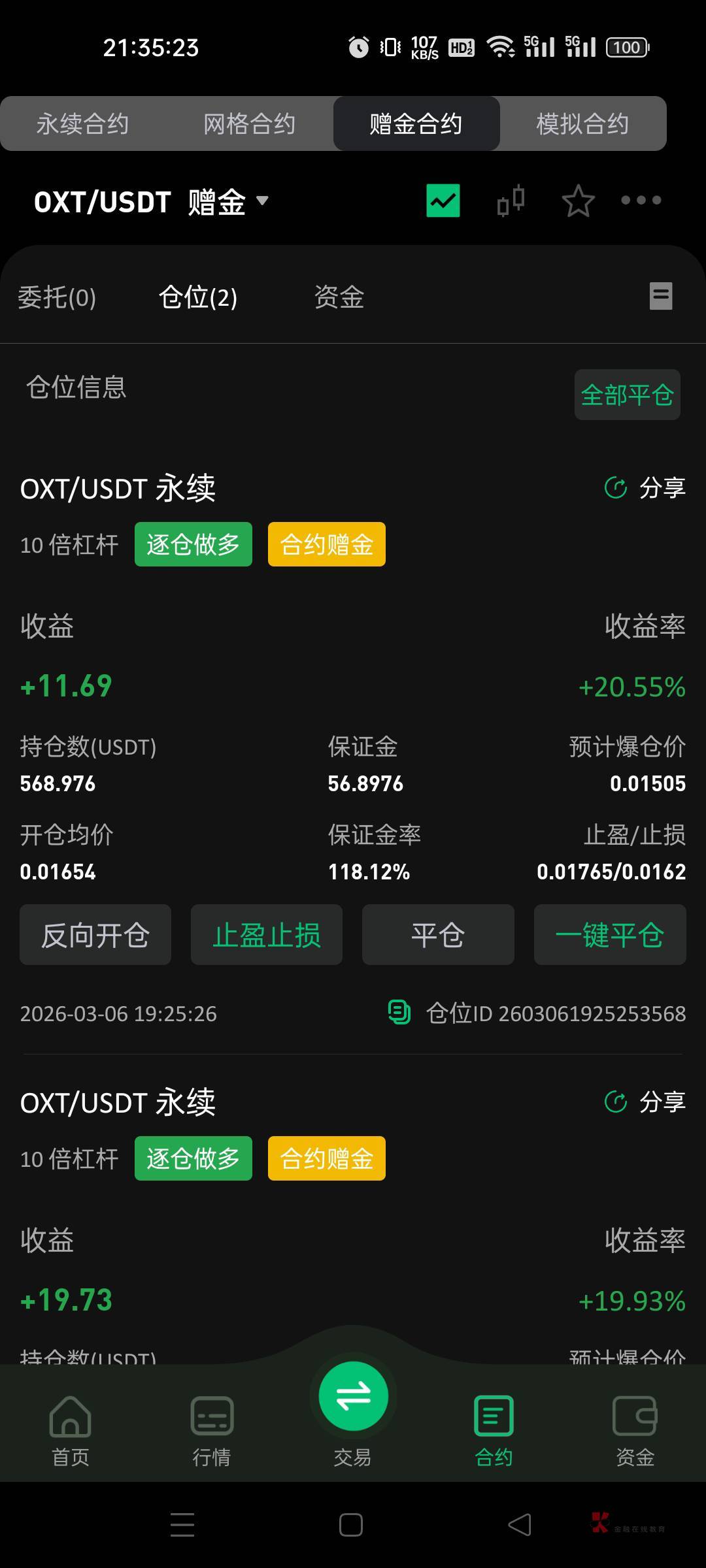The height and width of the screenshot is (1568, 706).
Task: Open the order history document icon
Action: pos(661,296)
